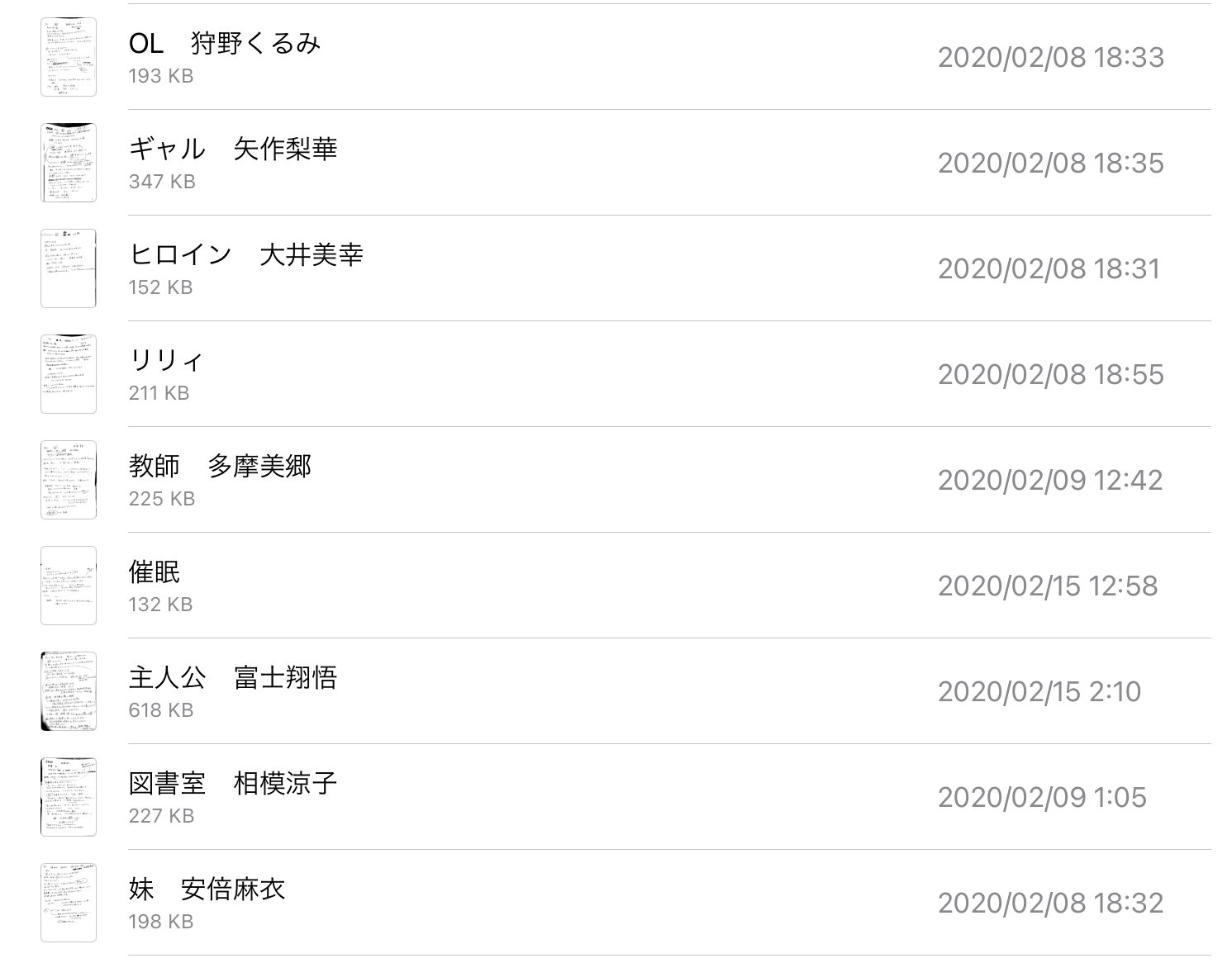Open the file ギャル 矢作梨華

233,149
